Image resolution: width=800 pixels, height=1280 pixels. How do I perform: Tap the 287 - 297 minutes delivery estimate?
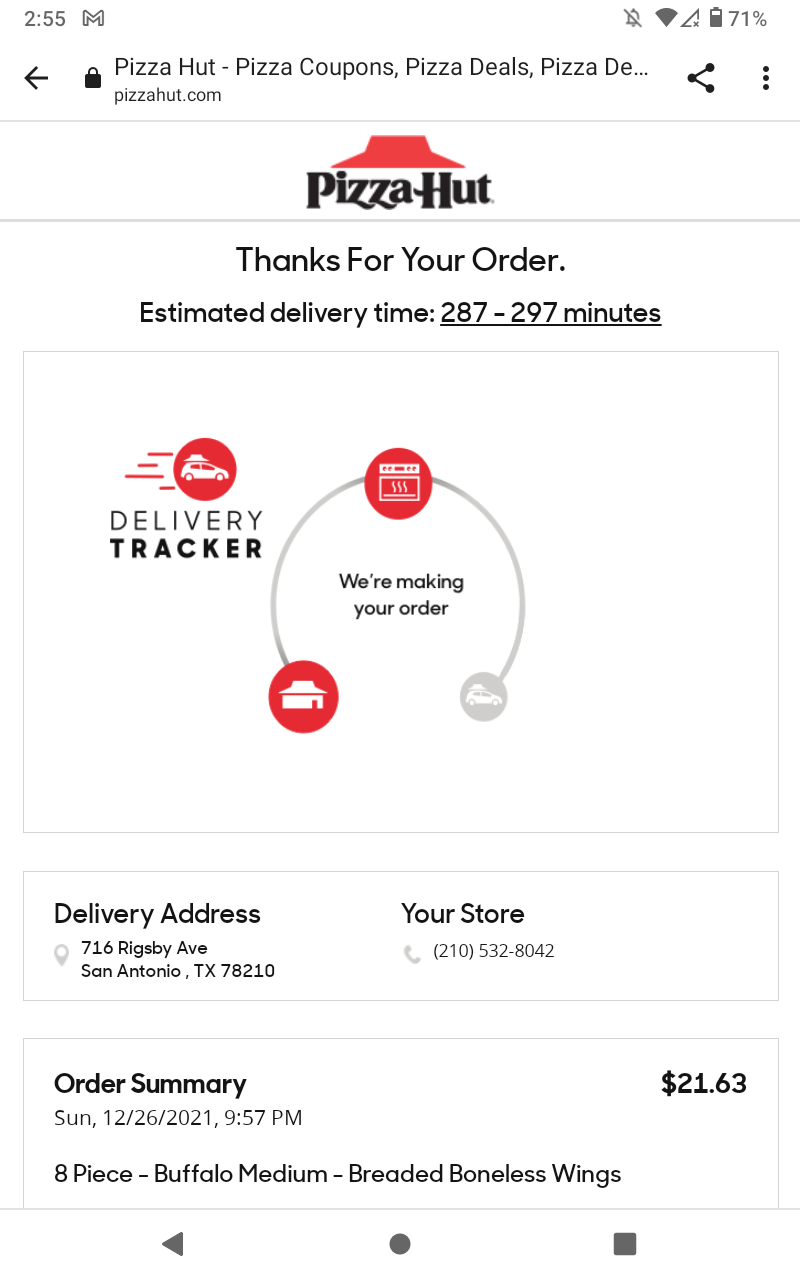550,313
